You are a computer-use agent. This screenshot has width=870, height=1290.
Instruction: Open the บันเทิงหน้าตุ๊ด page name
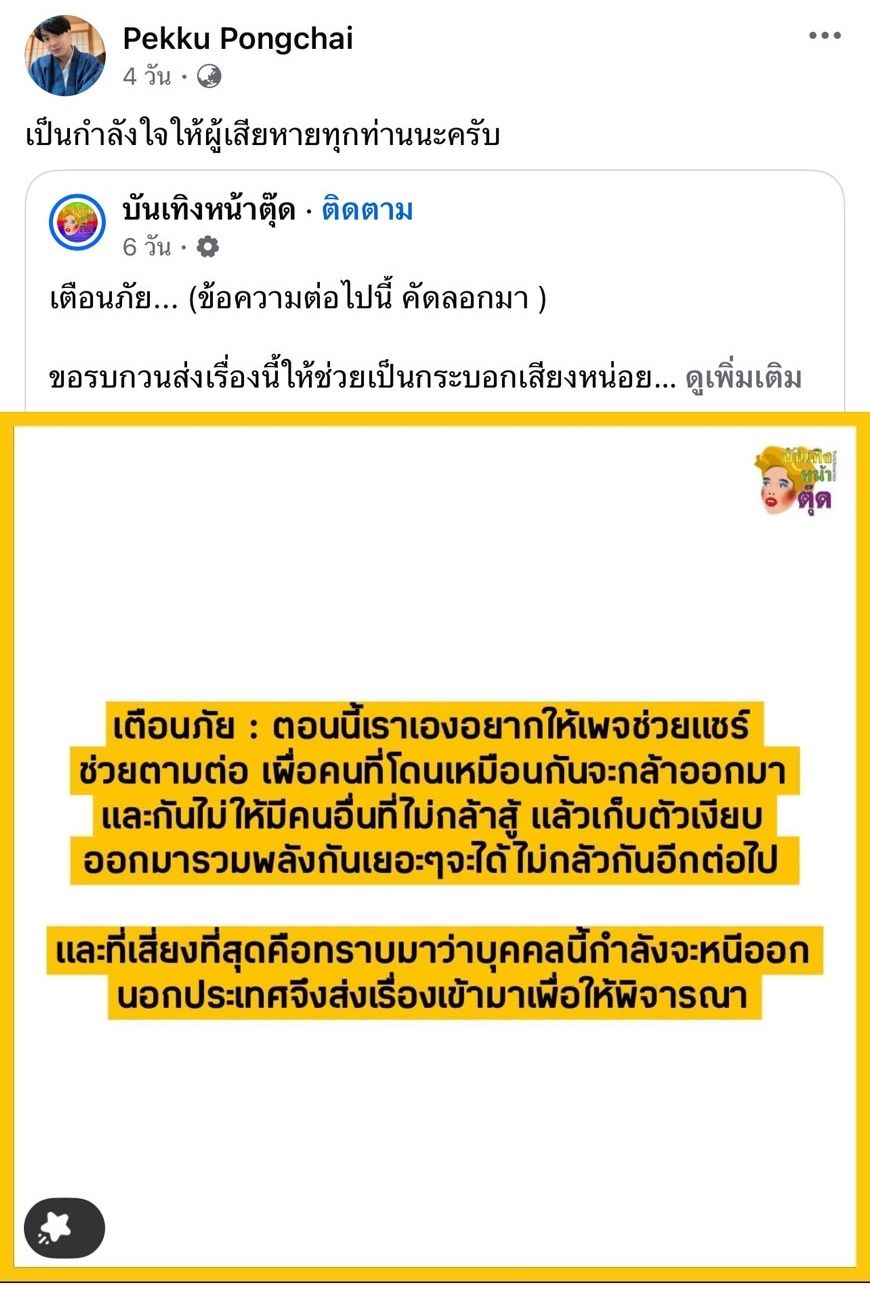pos(210,210)
